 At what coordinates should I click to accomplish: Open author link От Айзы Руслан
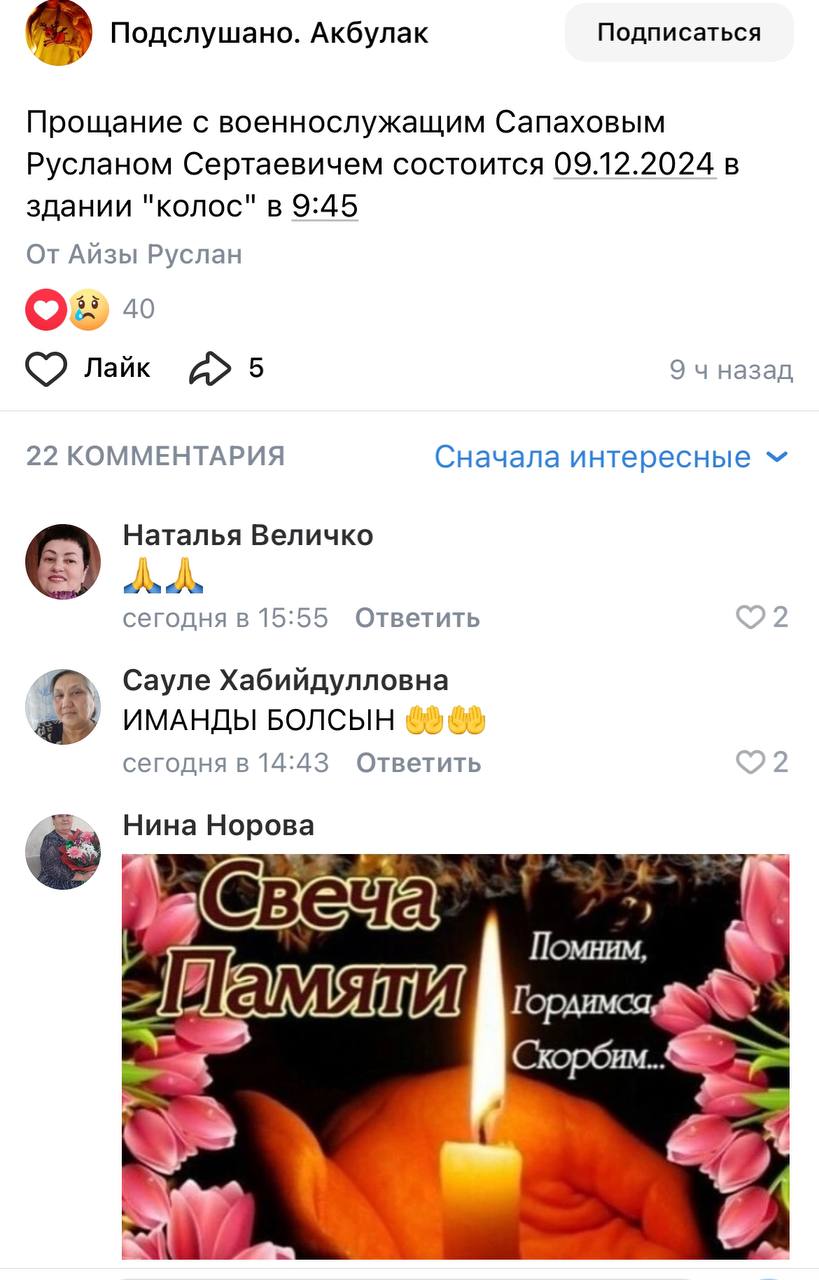tap(134, 254)
